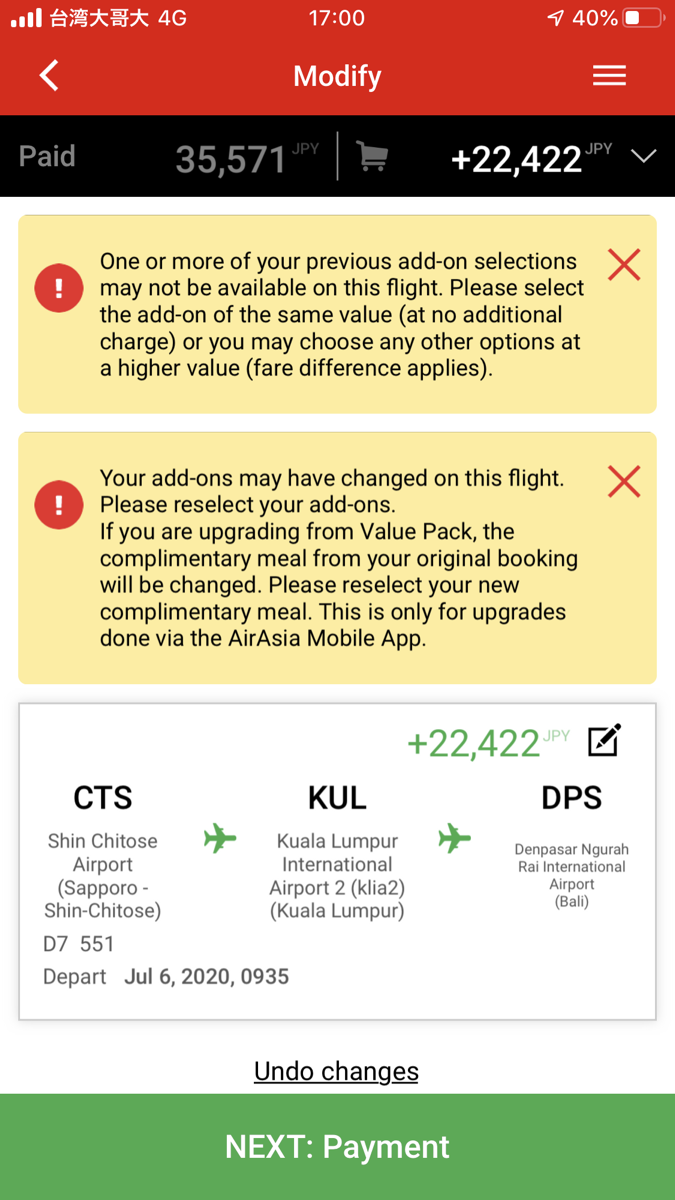Expand the +22,422 JPY price summary
The width and height of the screenshot is (675, 1200).
[x=644, y=157]
